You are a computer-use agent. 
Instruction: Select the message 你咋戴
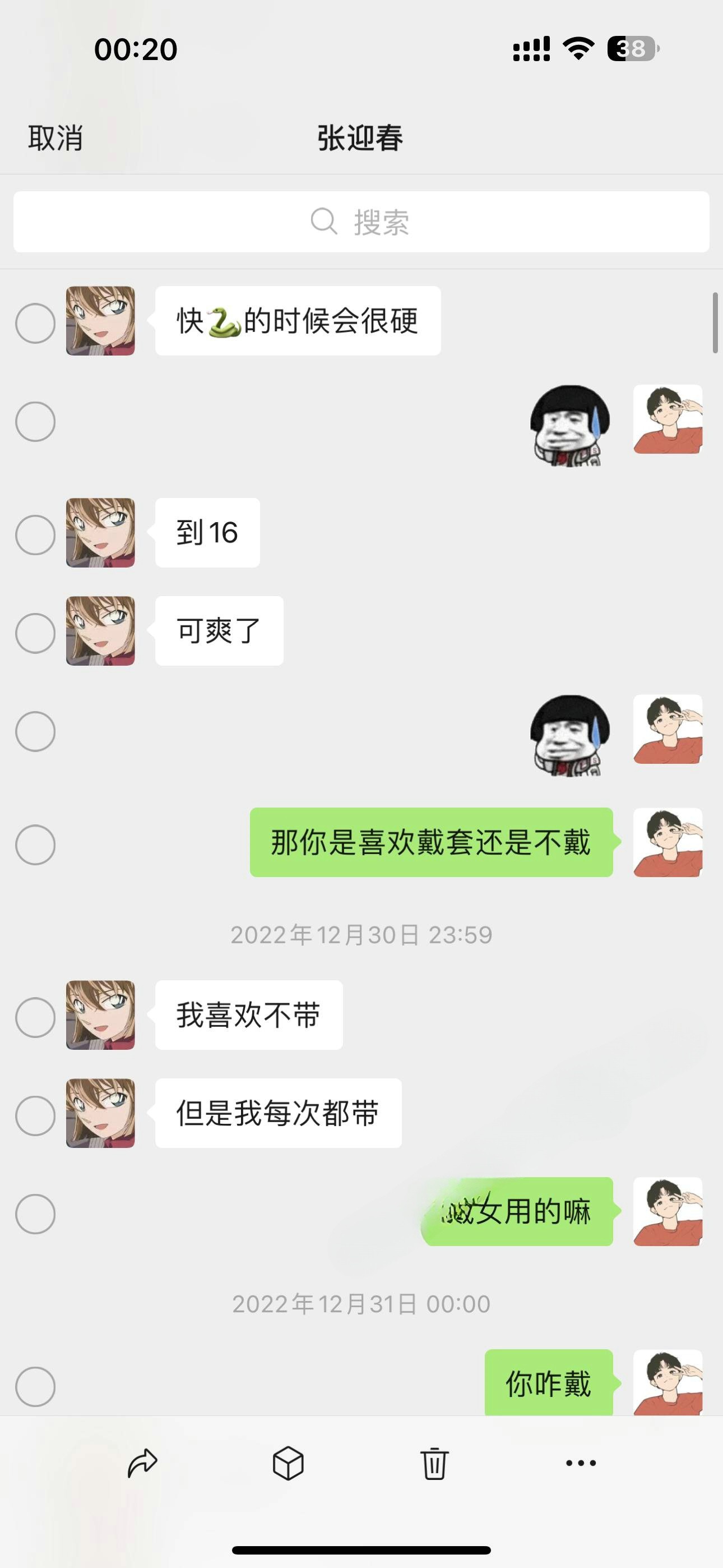coord(35,1386)
